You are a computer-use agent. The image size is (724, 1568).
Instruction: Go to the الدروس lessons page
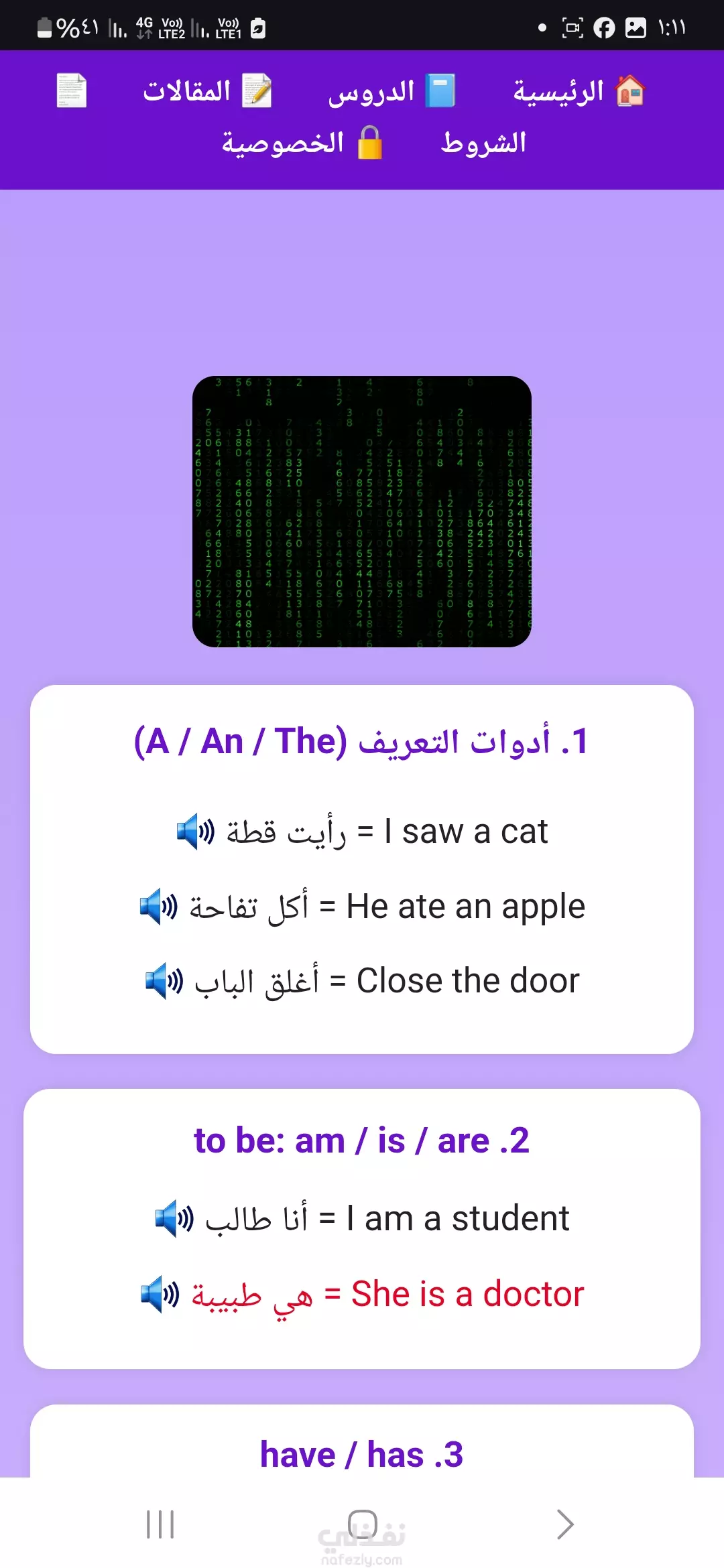[392, 91]
